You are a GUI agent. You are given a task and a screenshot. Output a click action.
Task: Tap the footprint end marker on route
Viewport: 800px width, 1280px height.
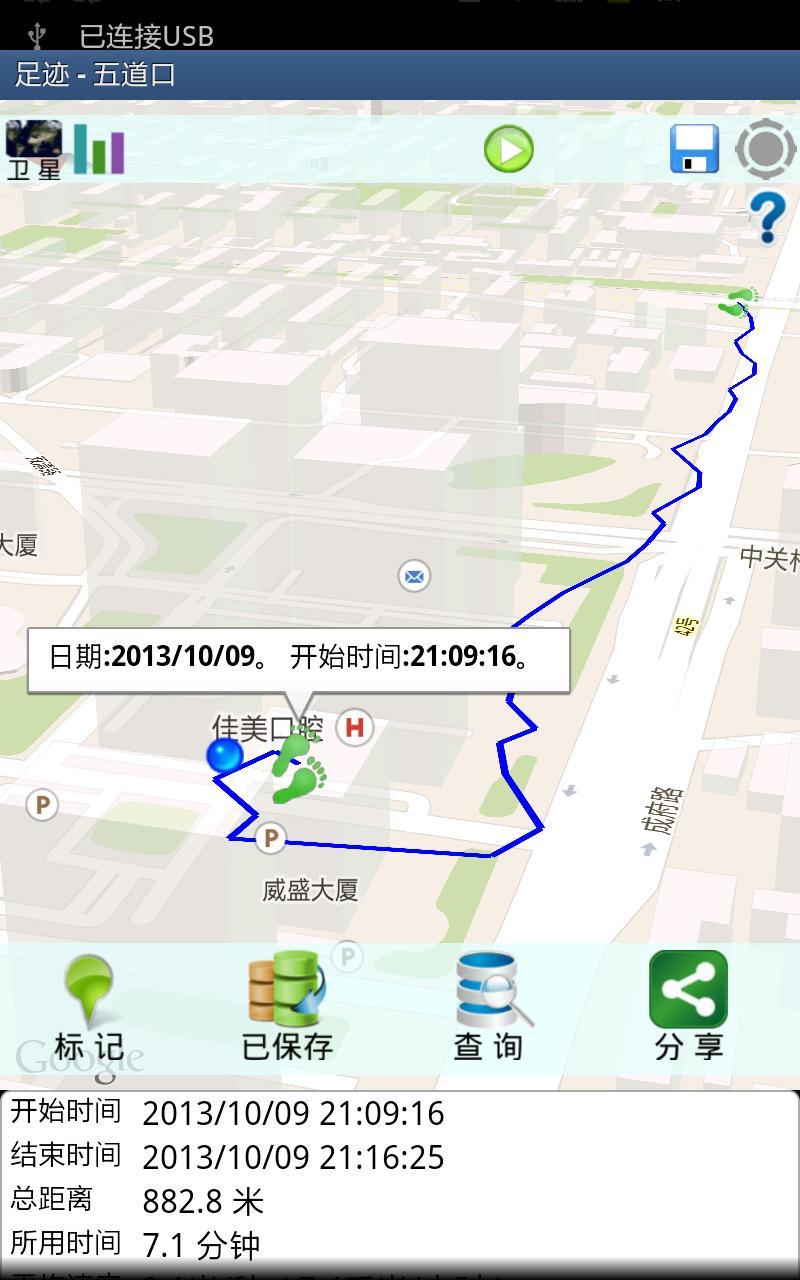coord(741,300)
